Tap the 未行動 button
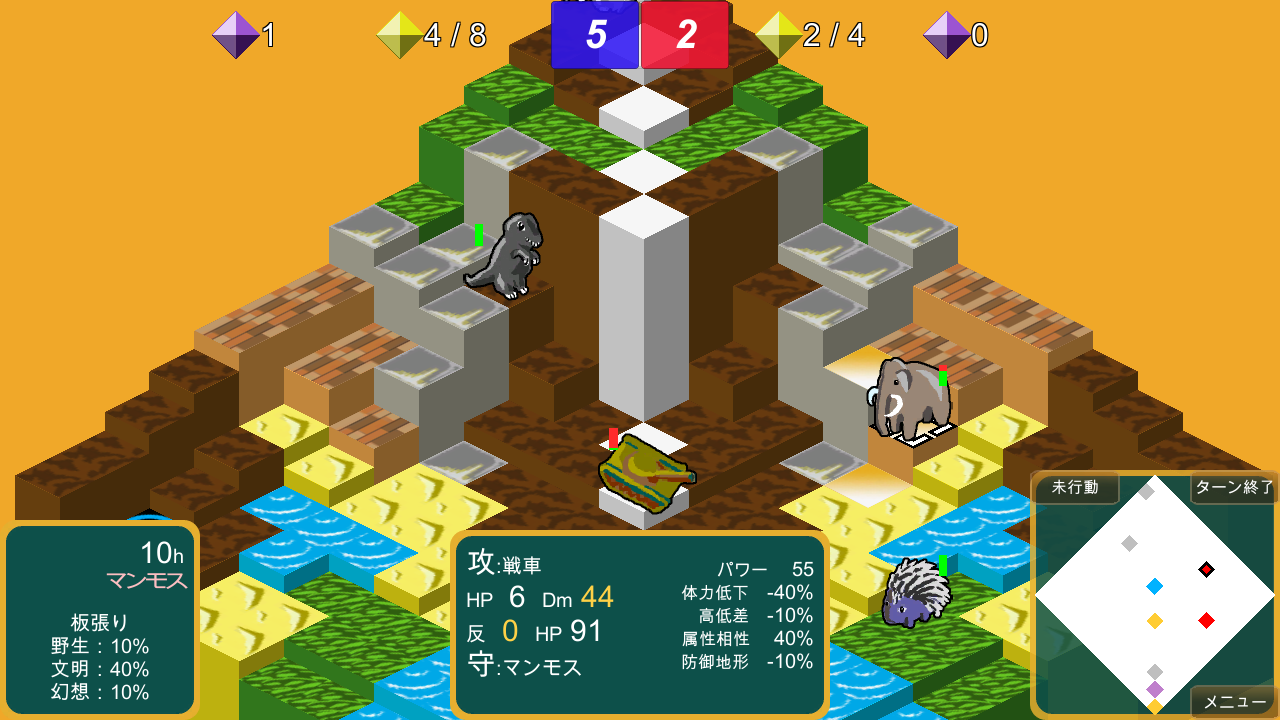The width and height of the screenshot is (1280, 720). [x=1075, y=488]
